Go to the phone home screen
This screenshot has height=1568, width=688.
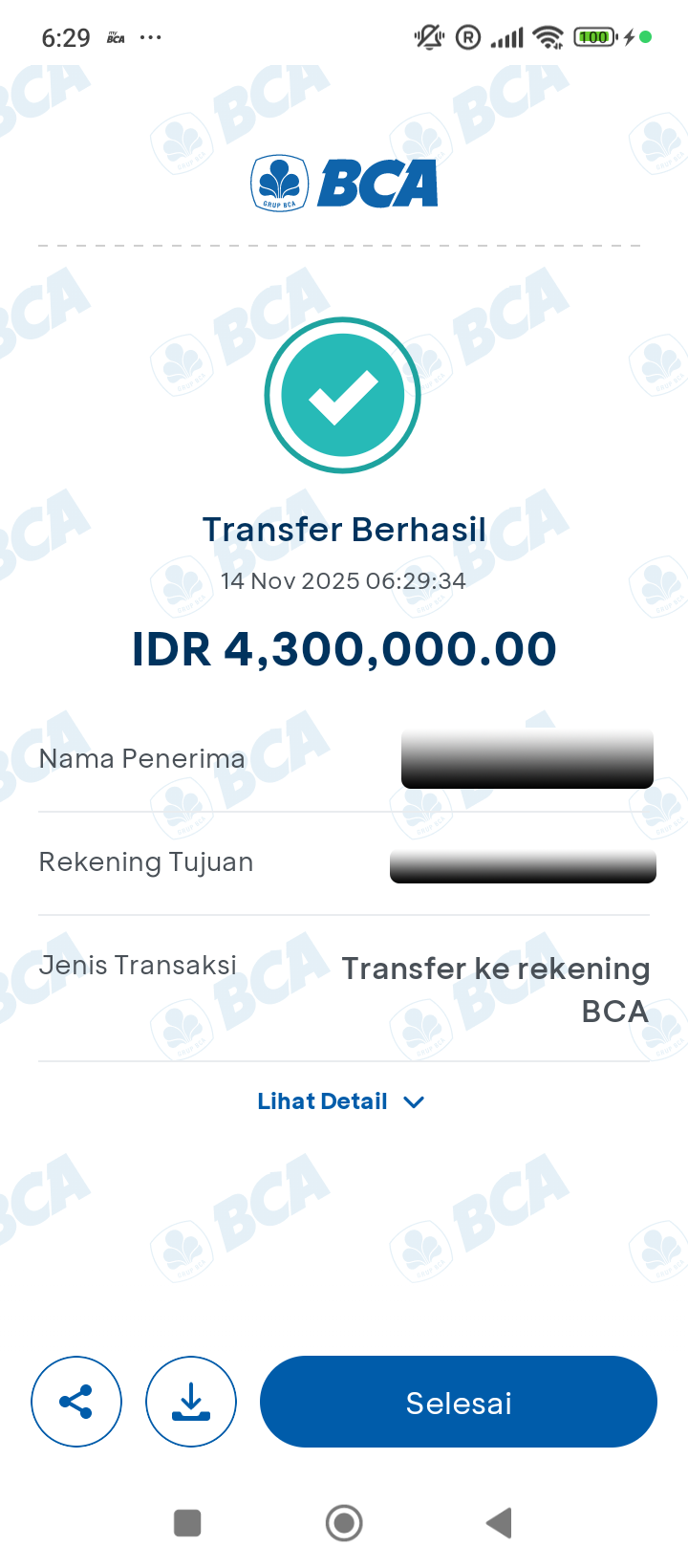[x=344, y=1522]
